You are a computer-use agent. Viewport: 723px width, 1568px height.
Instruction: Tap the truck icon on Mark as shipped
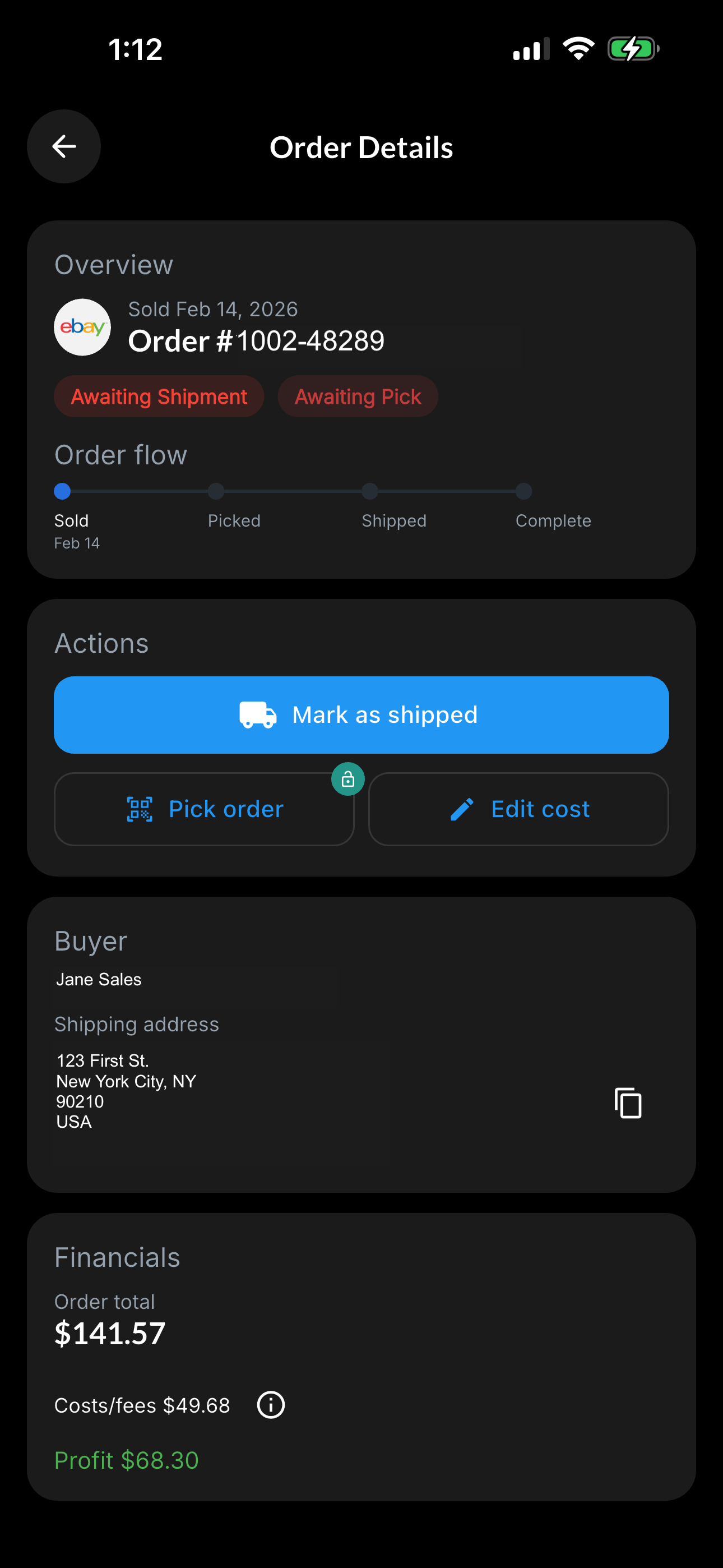pos(257,714)
